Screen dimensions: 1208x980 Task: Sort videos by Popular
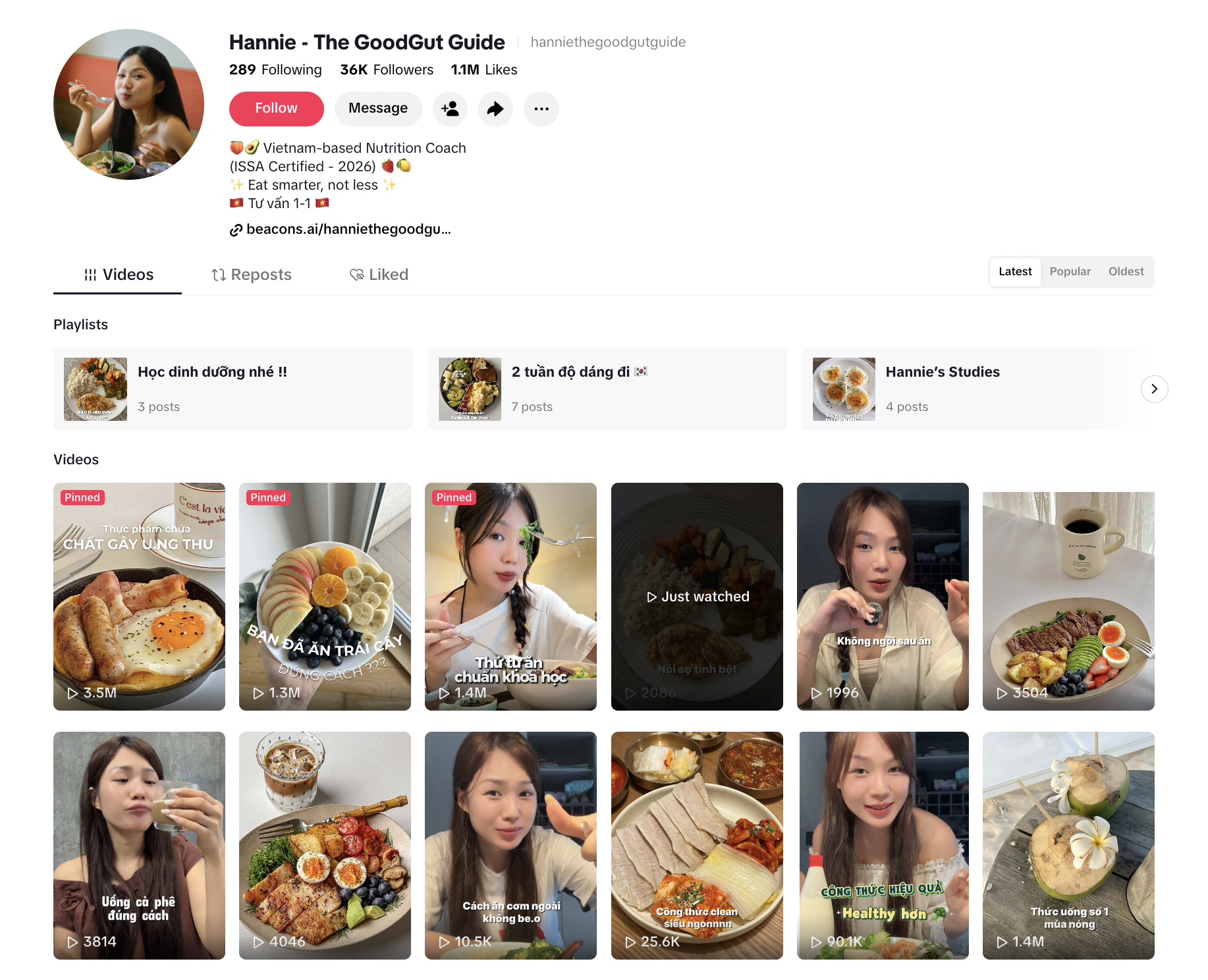[x=1070, y=271]
